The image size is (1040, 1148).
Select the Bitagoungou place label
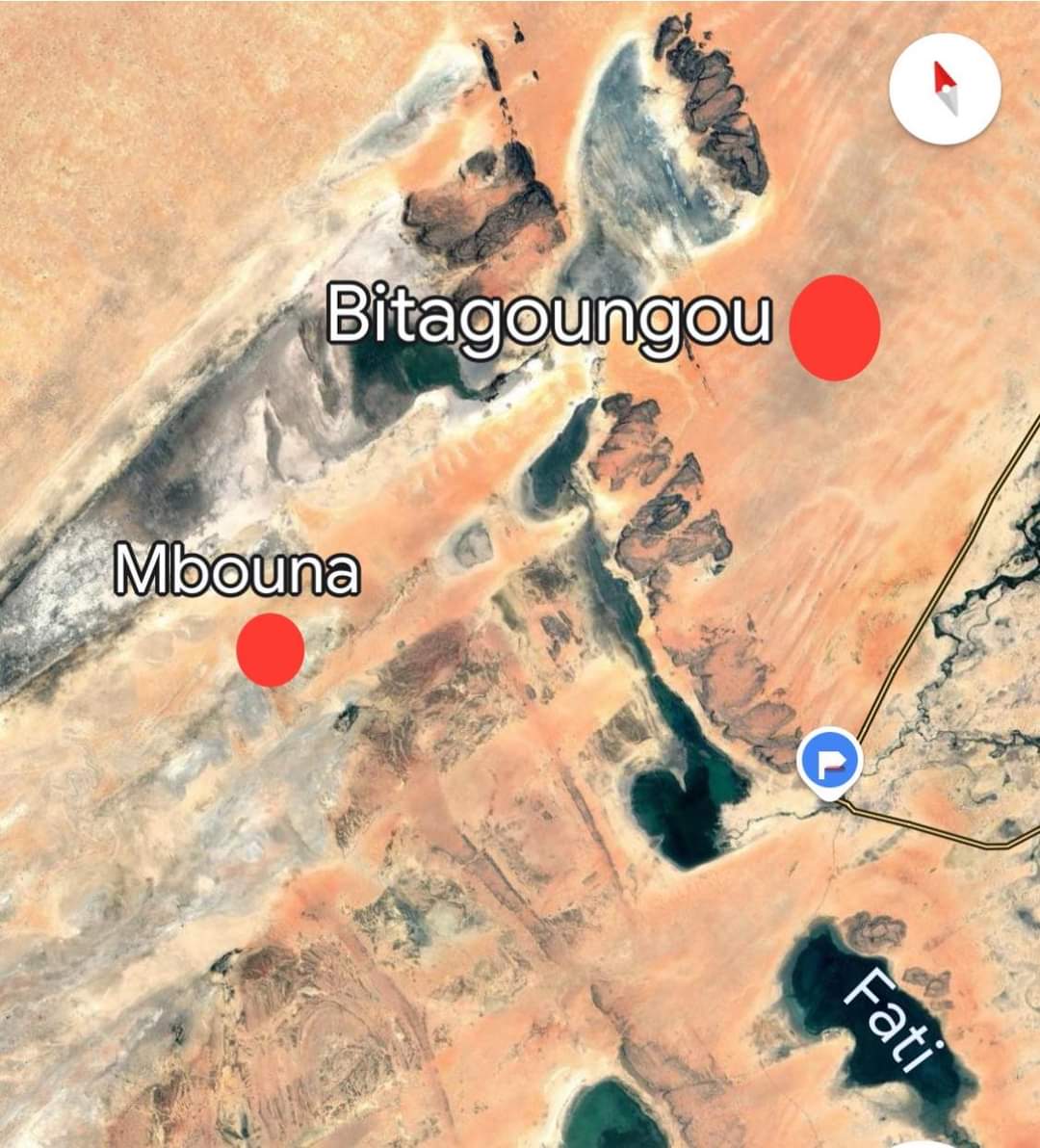(x=549, y=317)
